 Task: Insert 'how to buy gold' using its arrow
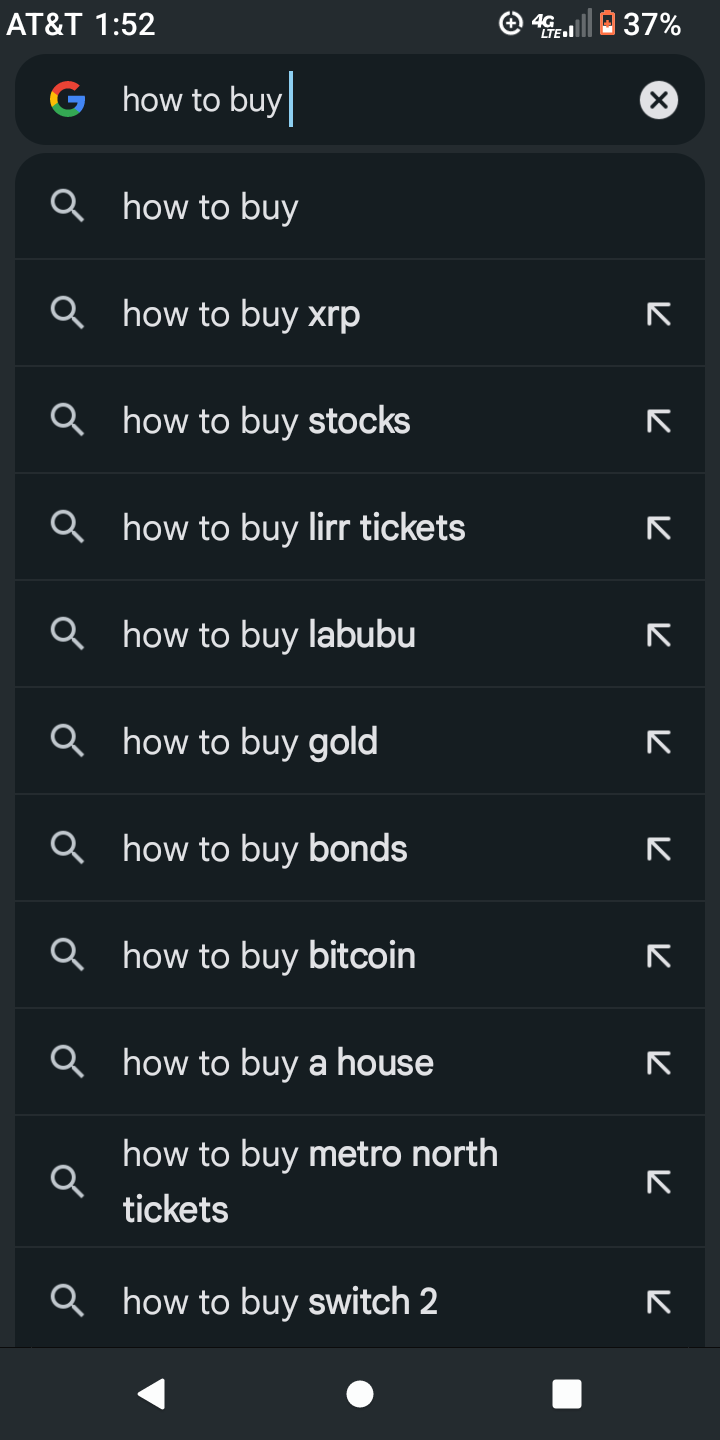click(658, 742)
